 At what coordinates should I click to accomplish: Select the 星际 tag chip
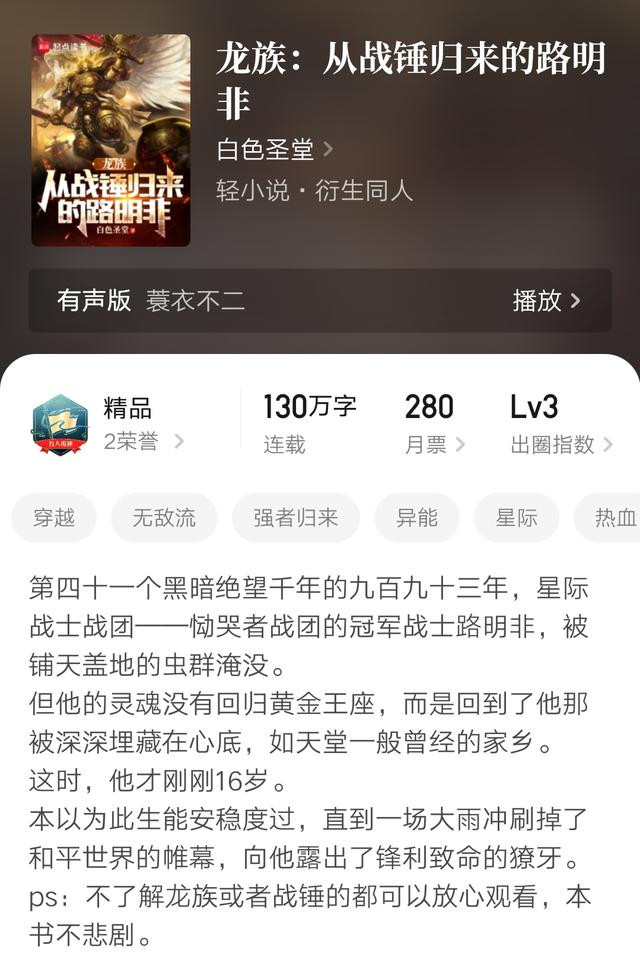click(x=516, y=517)
